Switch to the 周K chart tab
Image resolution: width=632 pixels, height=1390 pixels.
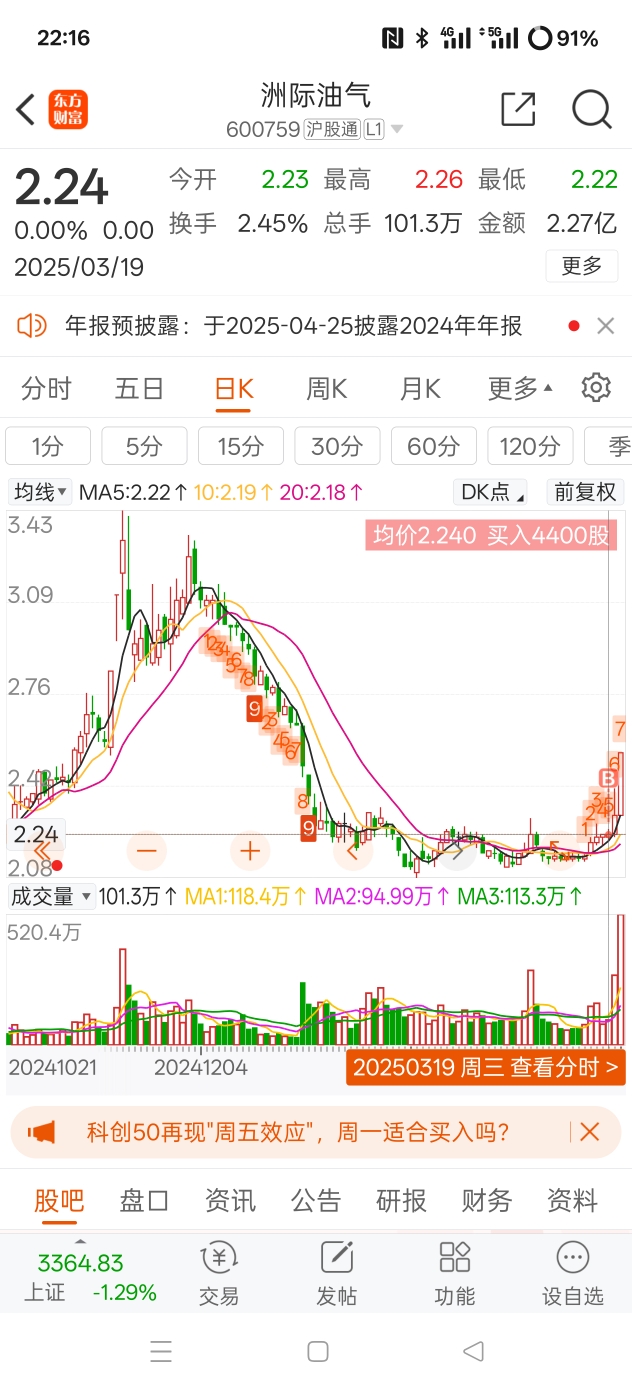tap(326, 389)
